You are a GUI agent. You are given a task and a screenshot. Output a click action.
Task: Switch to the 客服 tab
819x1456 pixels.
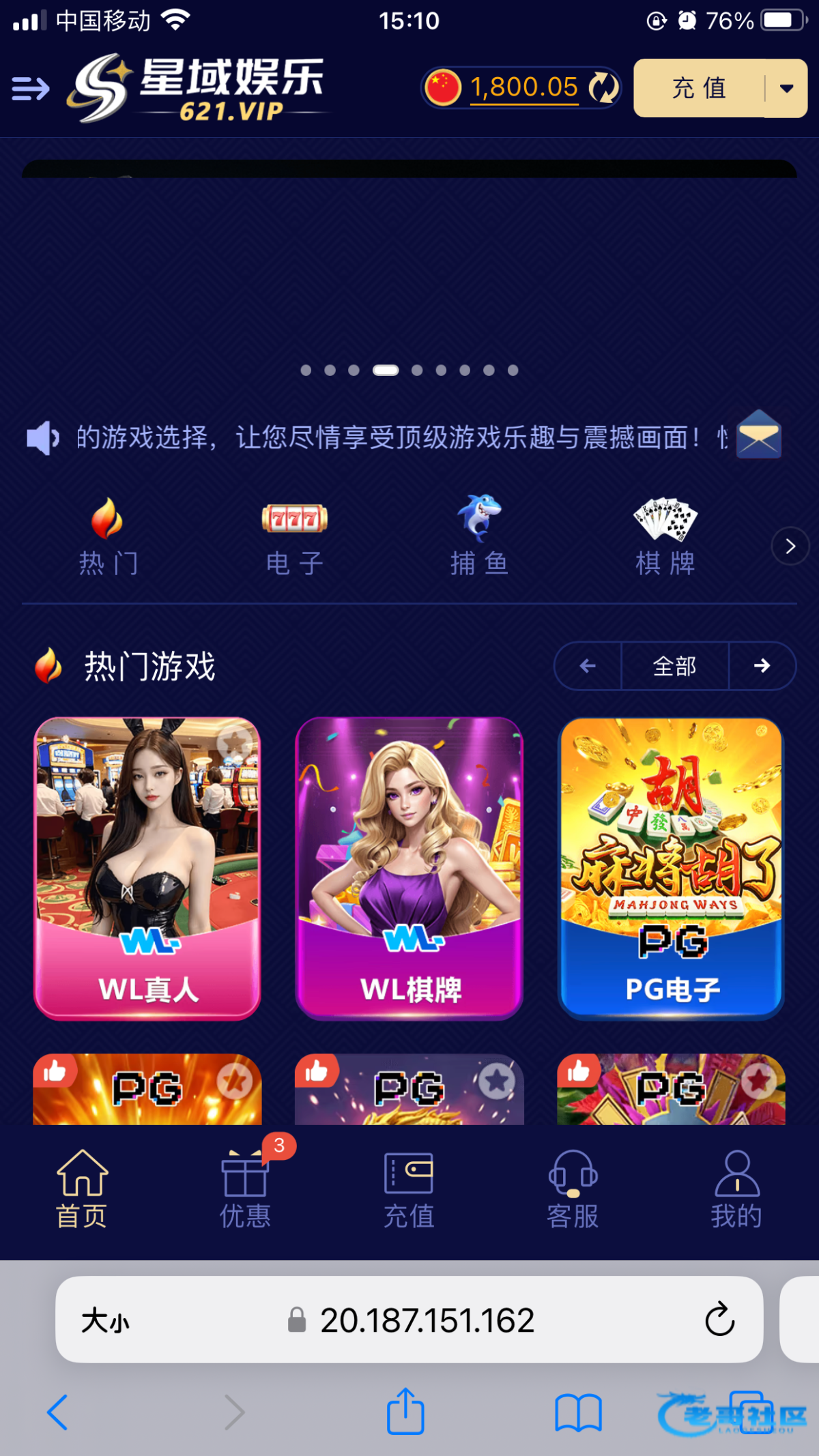coord(573,1189)
